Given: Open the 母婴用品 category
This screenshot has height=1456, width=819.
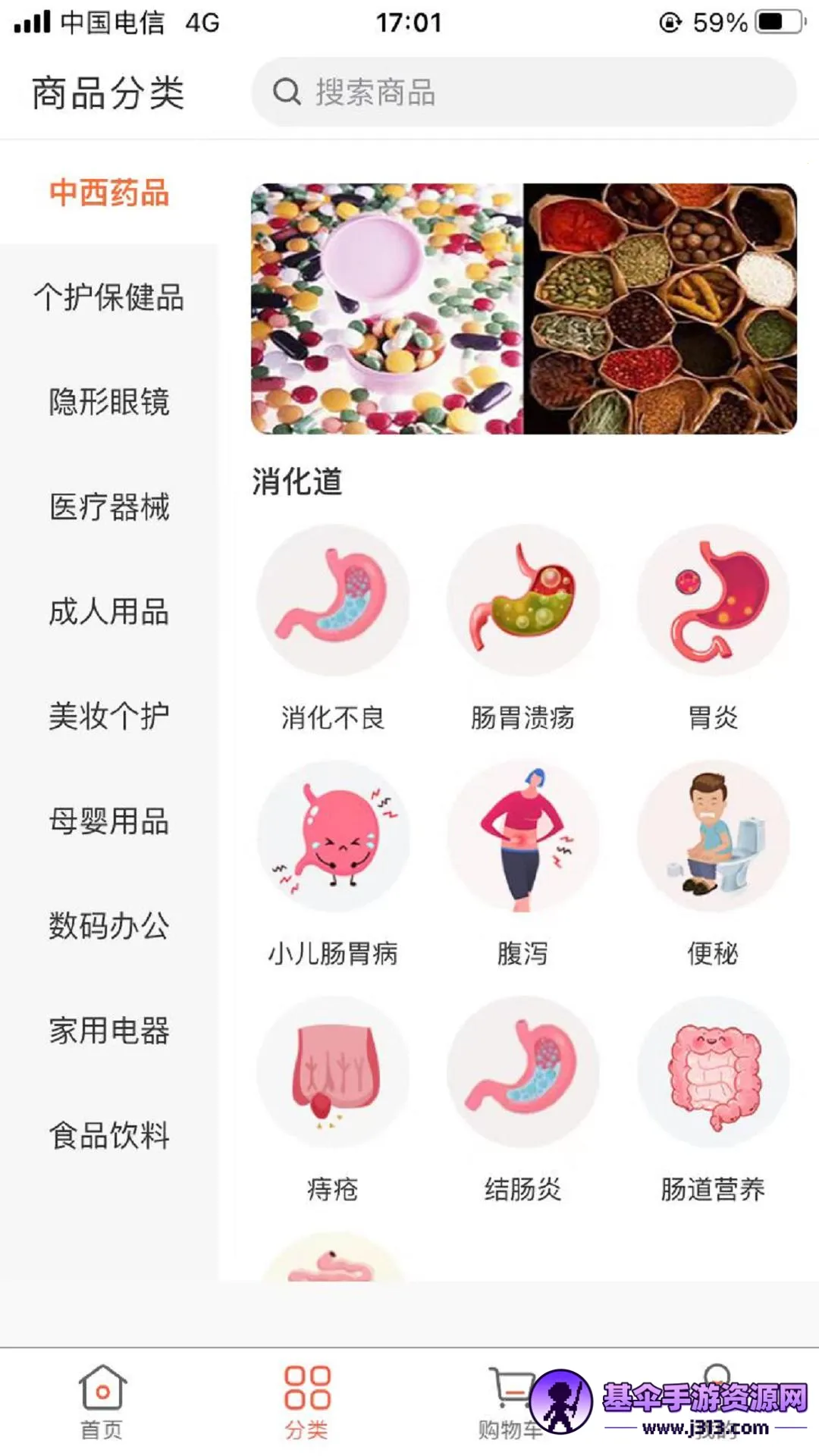Looking at the screenshot, I should (x=108, y=821).
